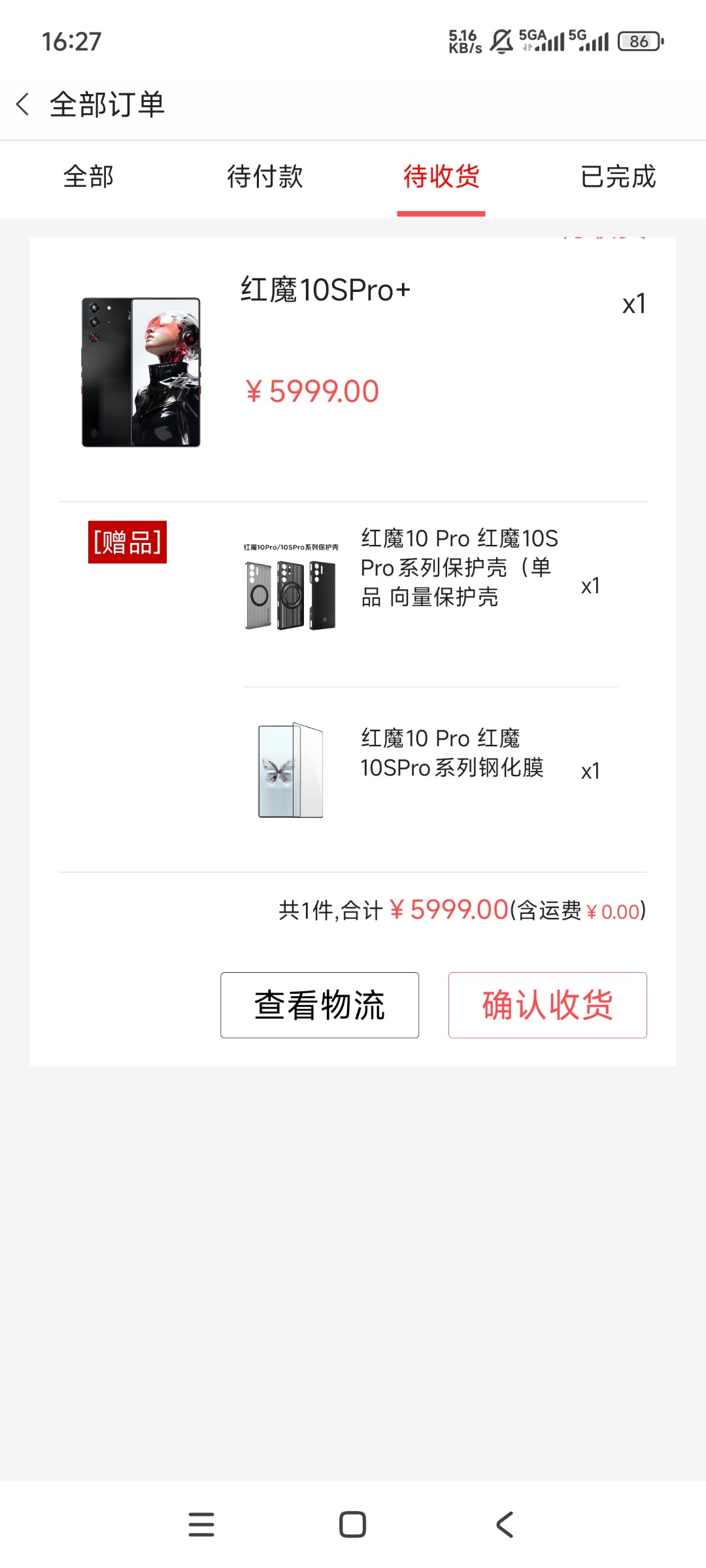The height and width of the screenshot is (1568, 706).
Task: Switch to the 待付款 tab
Action: tap(265, 177)
